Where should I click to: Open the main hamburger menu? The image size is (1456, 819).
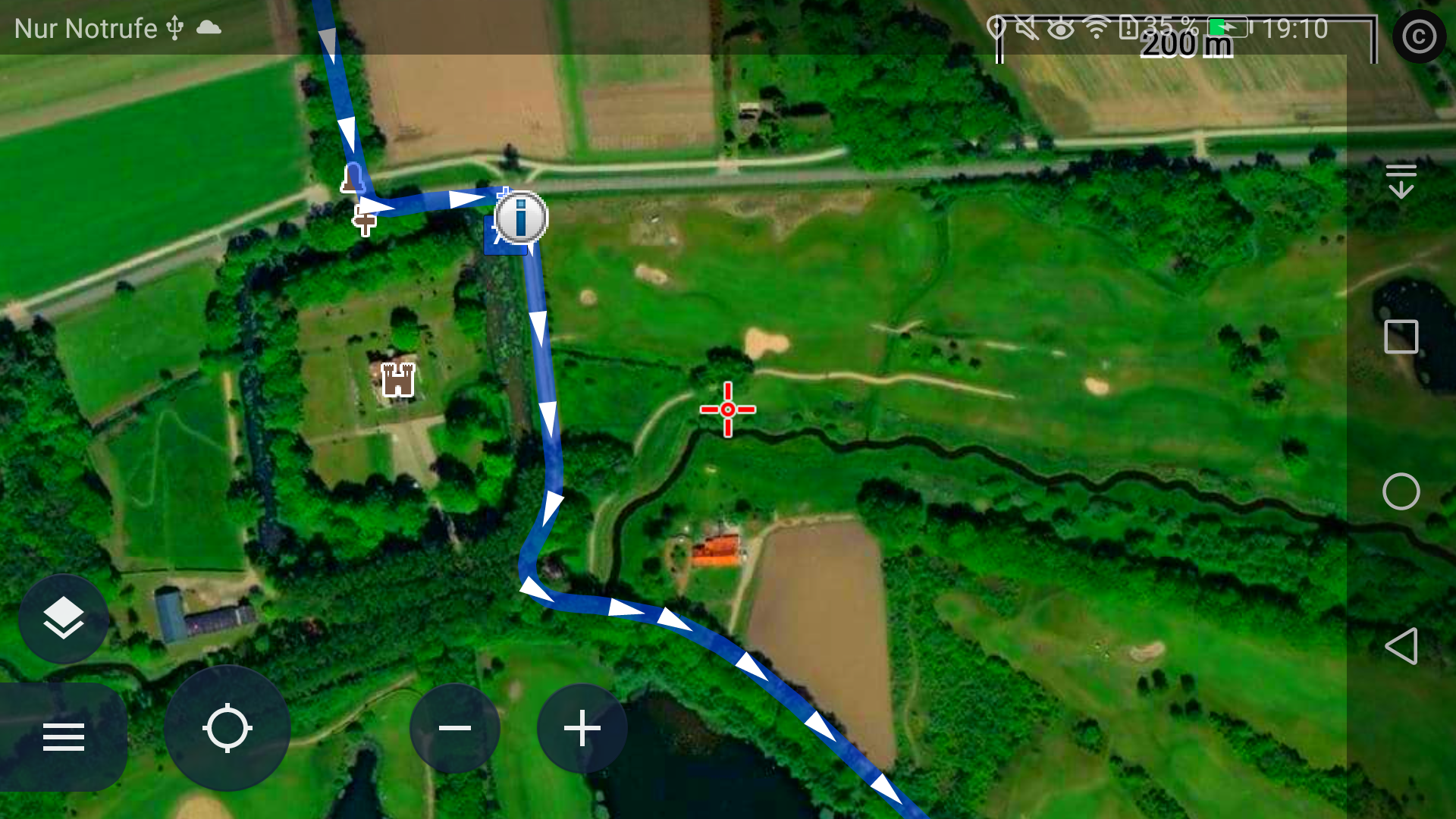point(64,736)
